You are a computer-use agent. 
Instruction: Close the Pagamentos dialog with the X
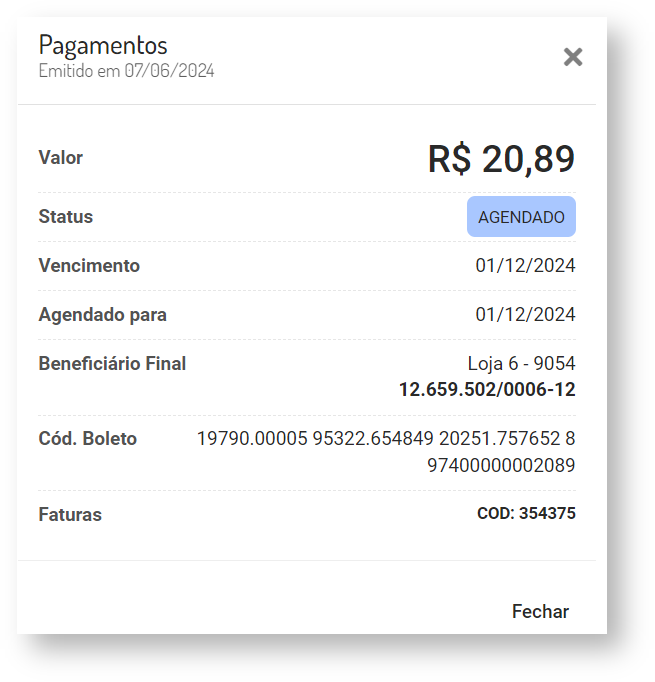tap(572, 57)
